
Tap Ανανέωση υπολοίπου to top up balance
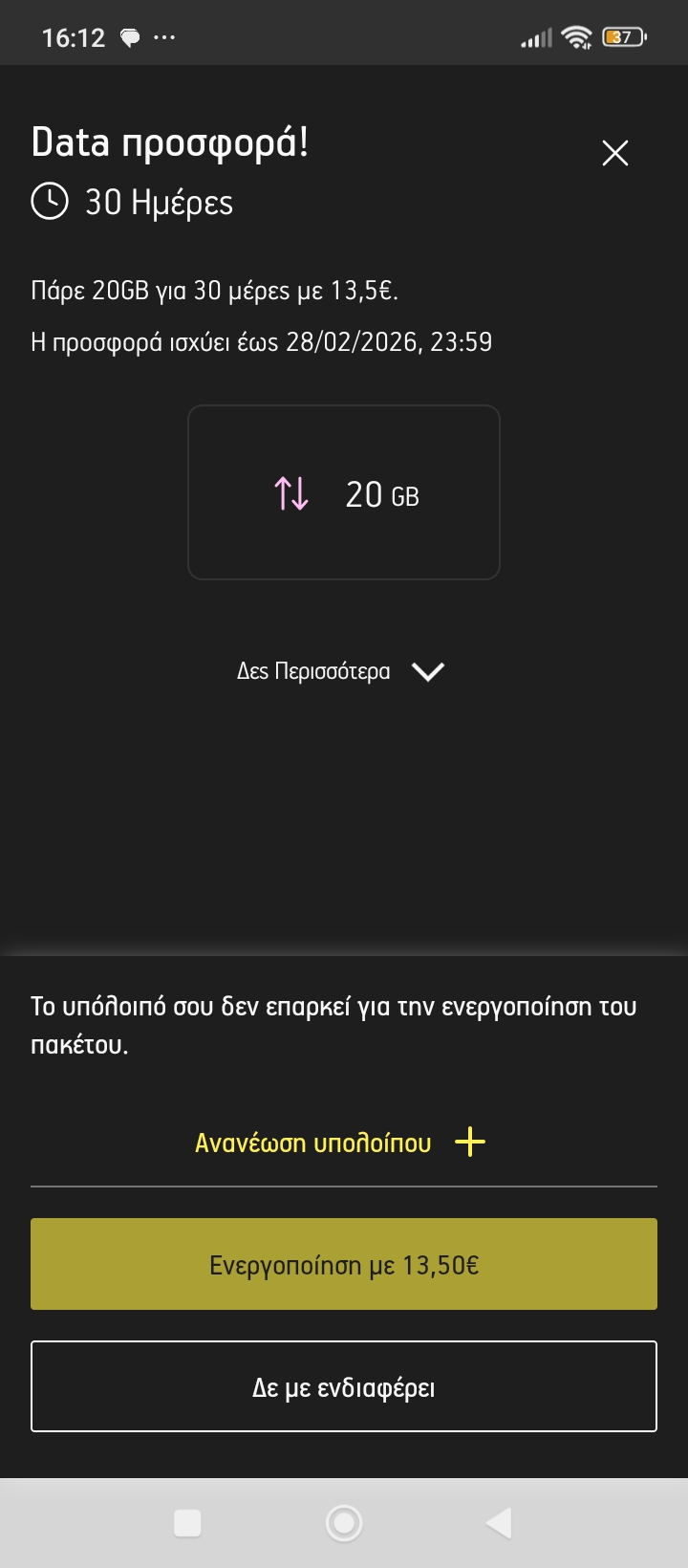[340, 1143]
